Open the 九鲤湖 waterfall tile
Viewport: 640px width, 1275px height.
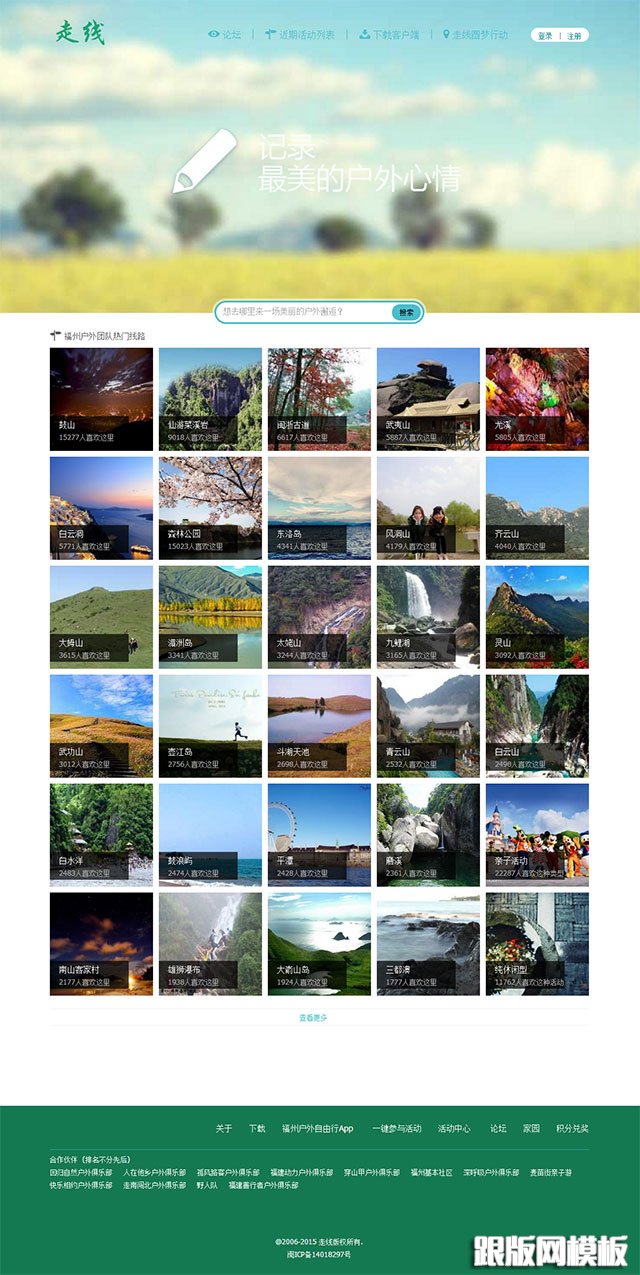coord(428,616)
